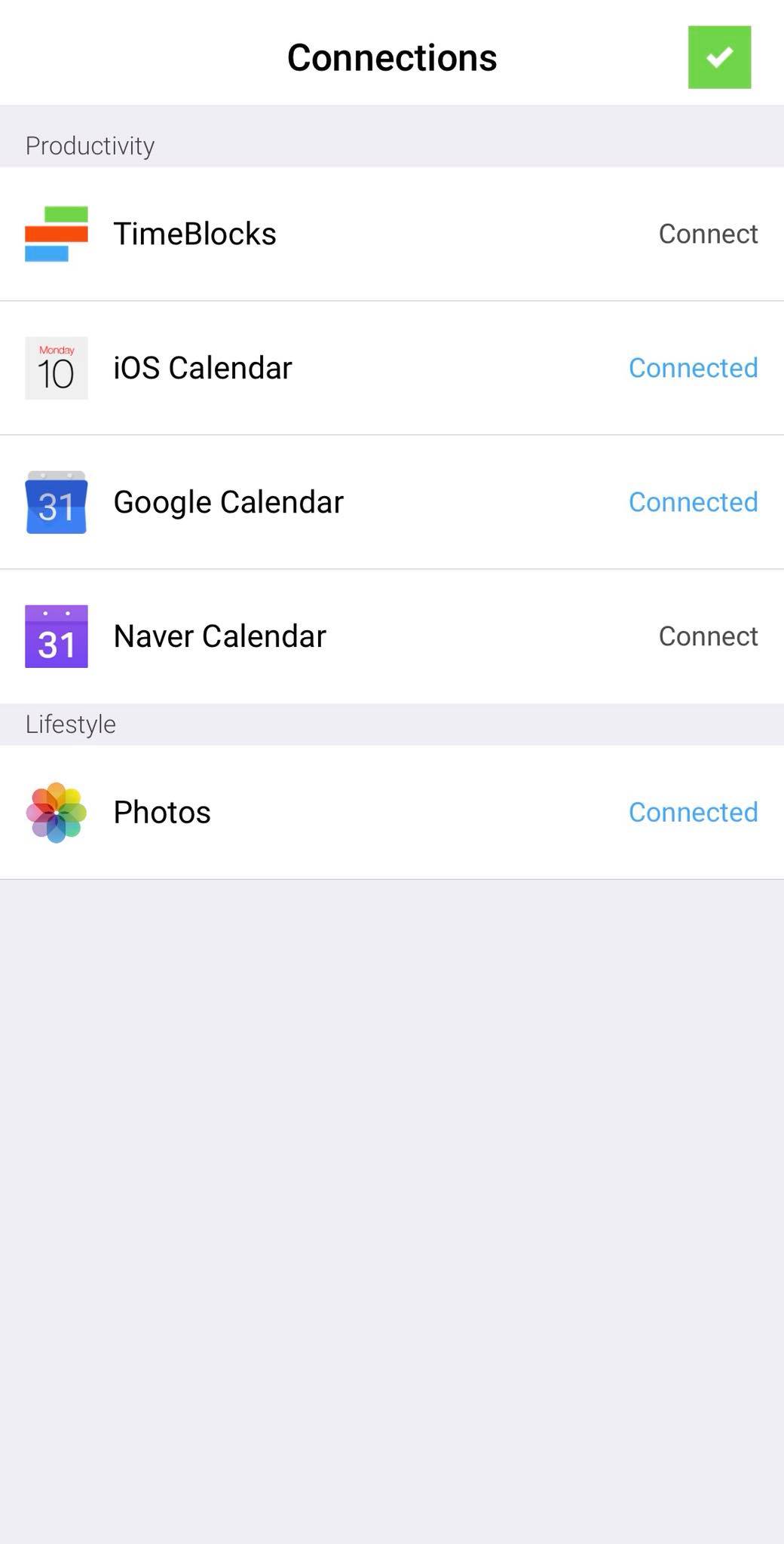Tap Connected status for Photos
The width and height of the screenshot is (784, 1544).
point(693,812)
